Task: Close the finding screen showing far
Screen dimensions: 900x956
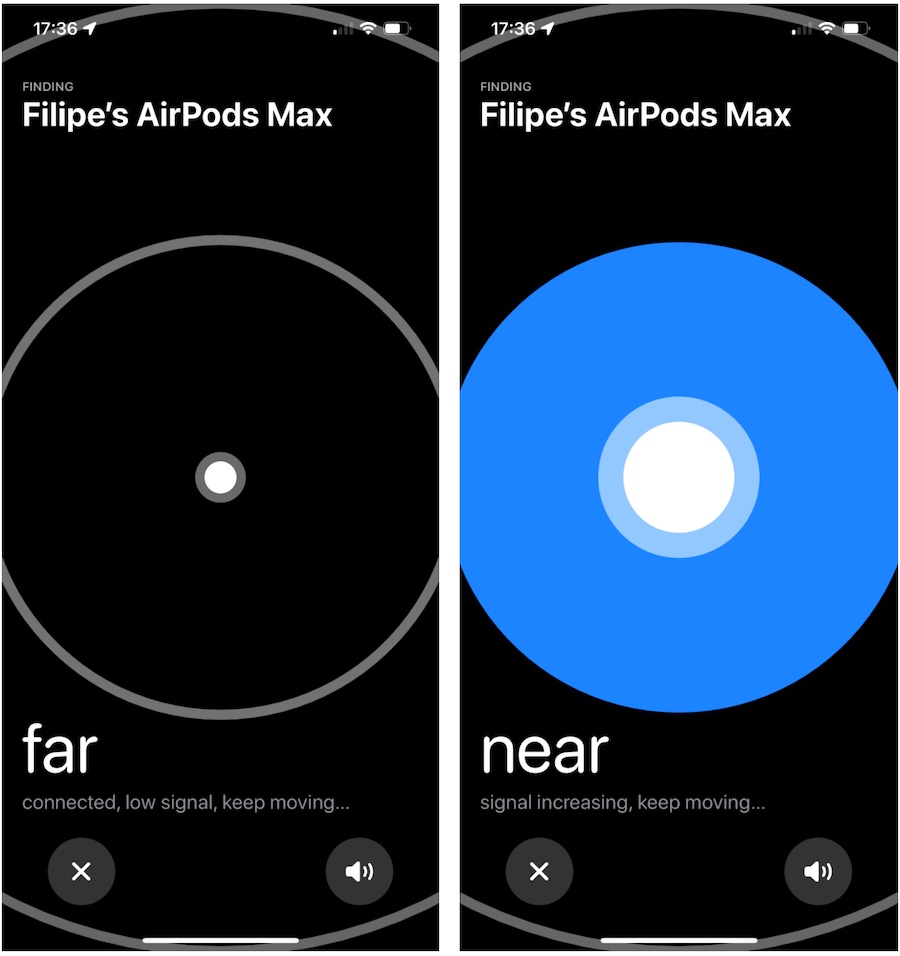Action: point(82,871)
